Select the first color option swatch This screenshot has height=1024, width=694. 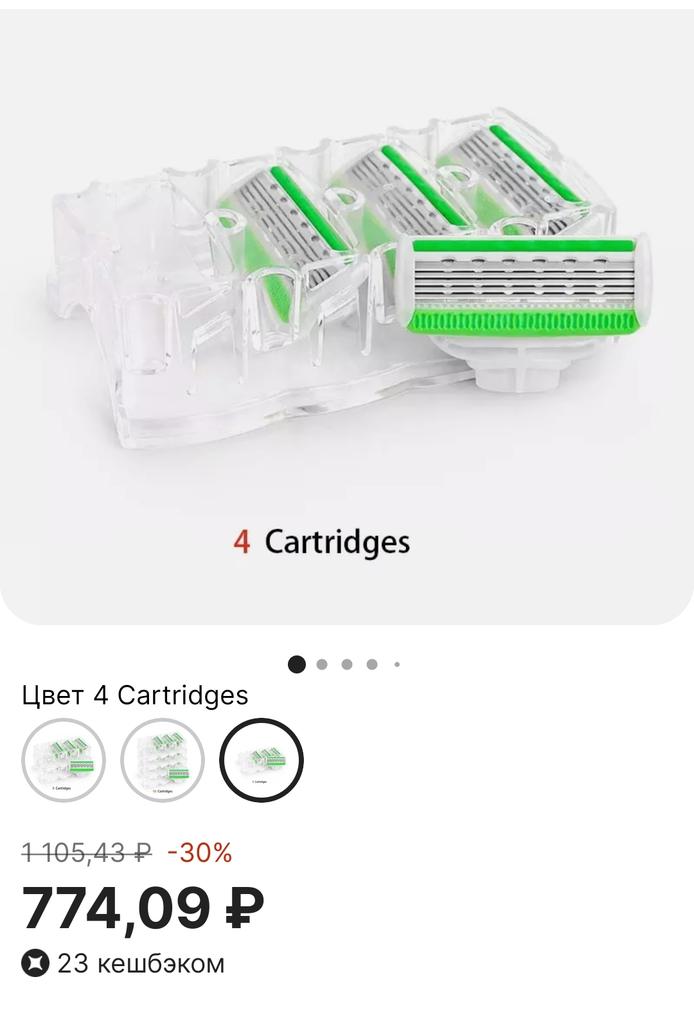[x=63, y=760]
